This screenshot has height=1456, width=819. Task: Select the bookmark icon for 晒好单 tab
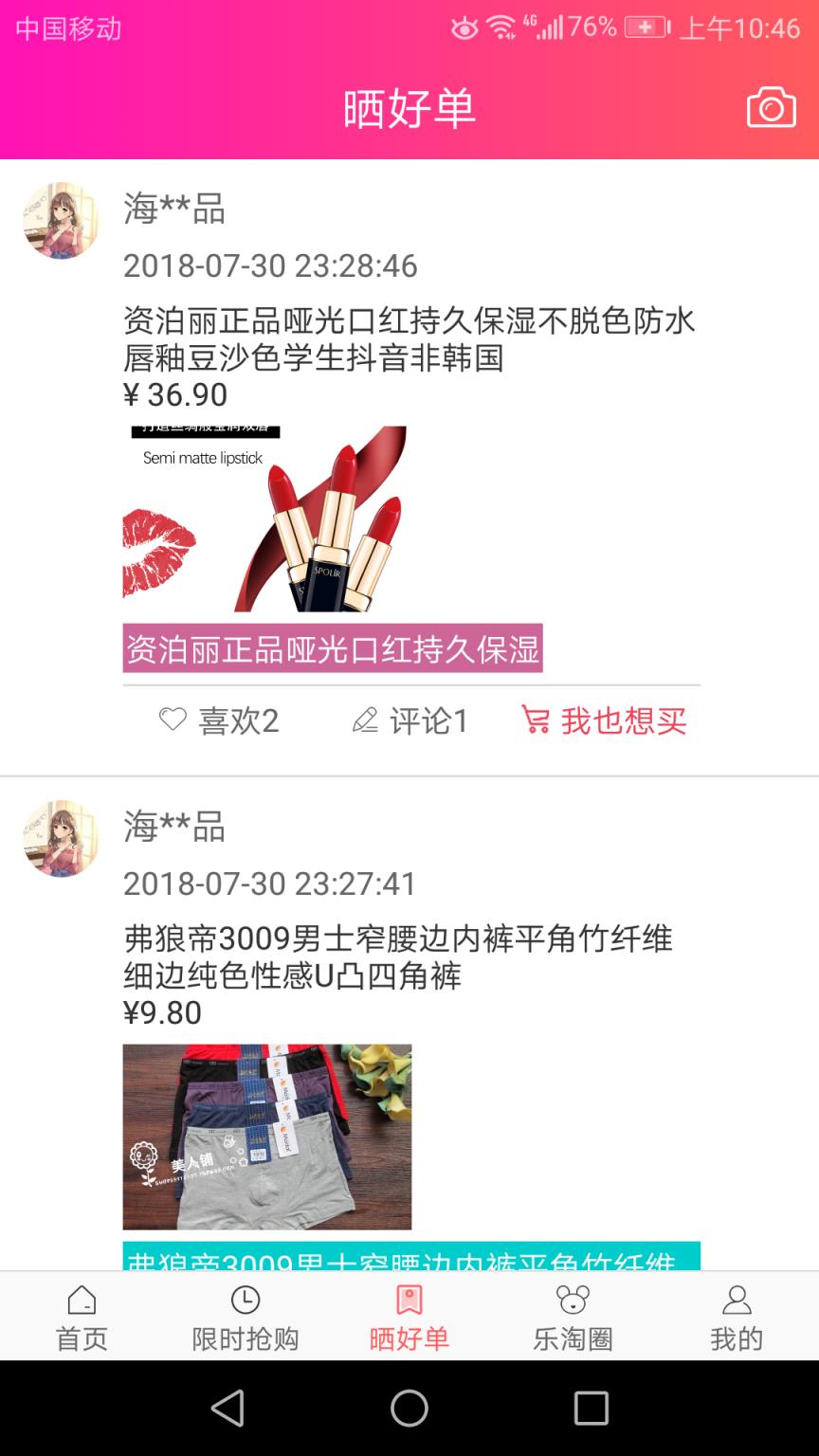tap(409, 1302)
